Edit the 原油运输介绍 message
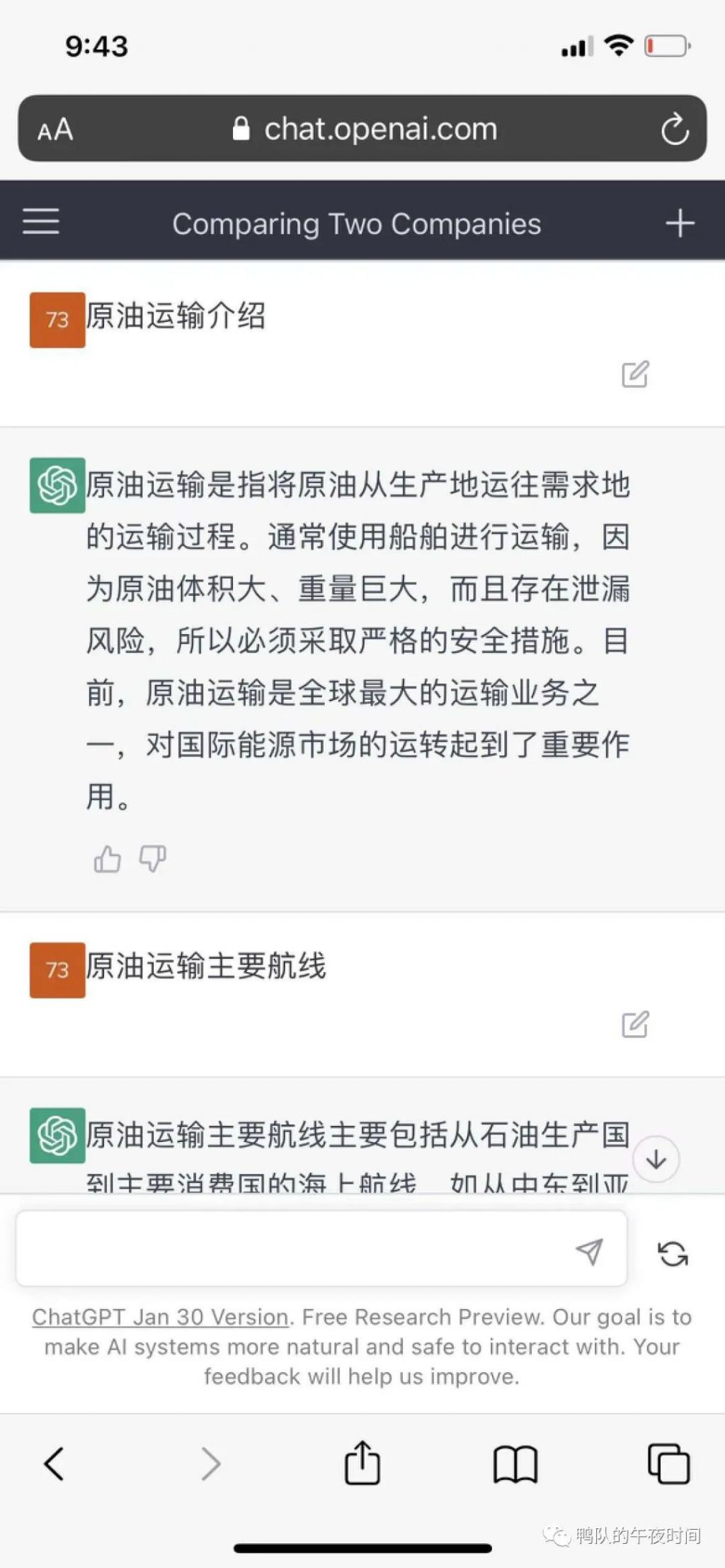 pos(635,374)
